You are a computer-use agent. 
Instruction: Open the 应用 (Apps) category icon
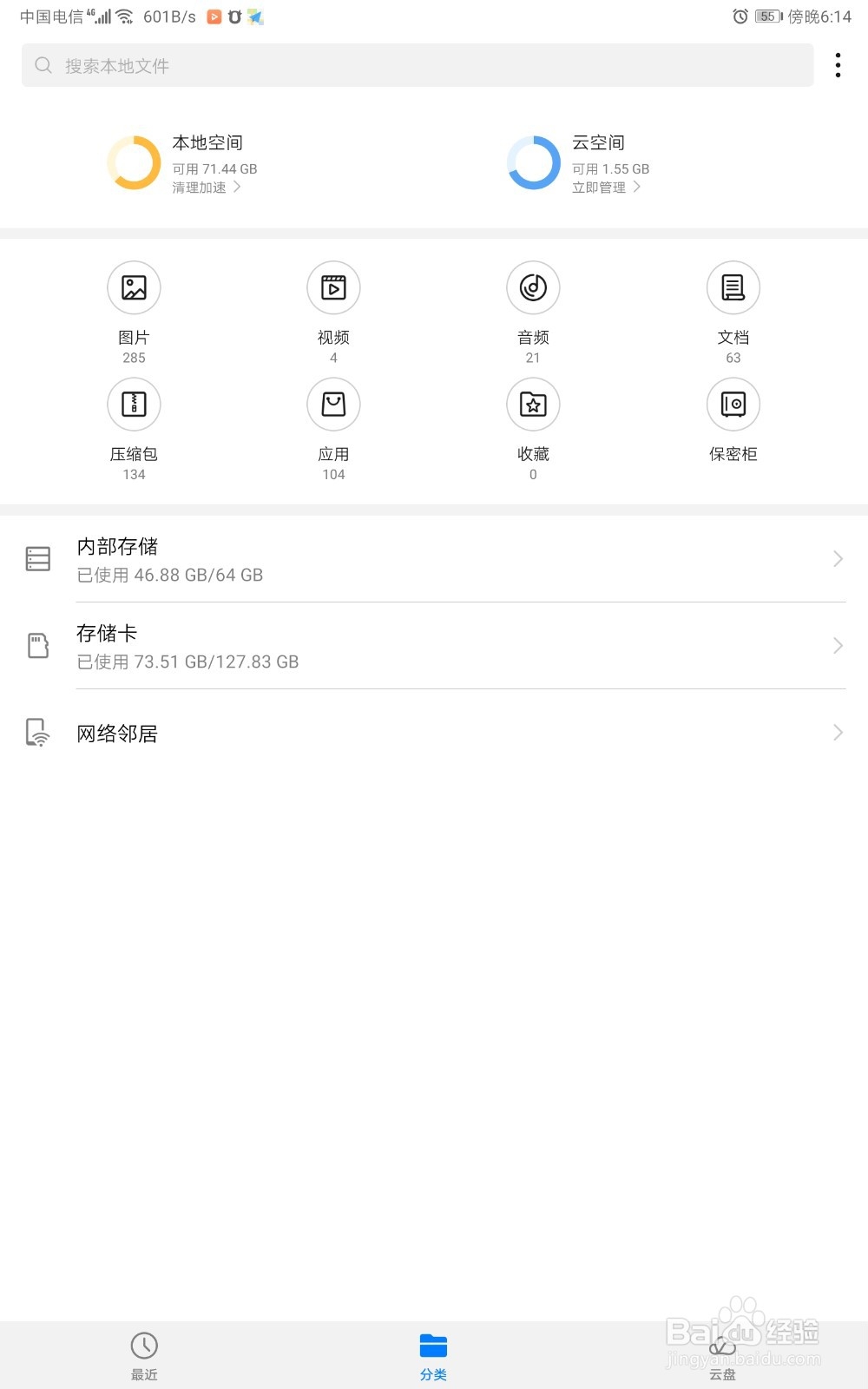(333, 405)
